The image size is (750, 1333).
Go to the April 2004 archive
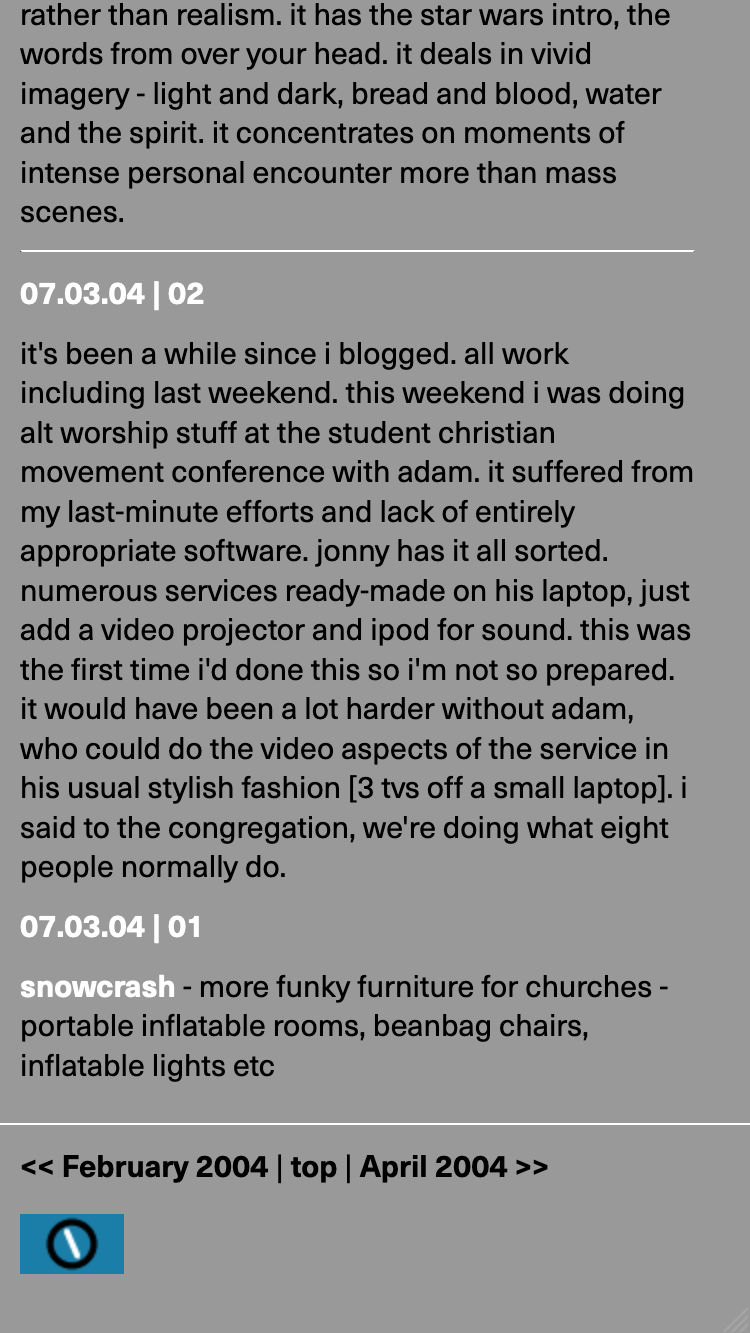(x=453, y=1167)
